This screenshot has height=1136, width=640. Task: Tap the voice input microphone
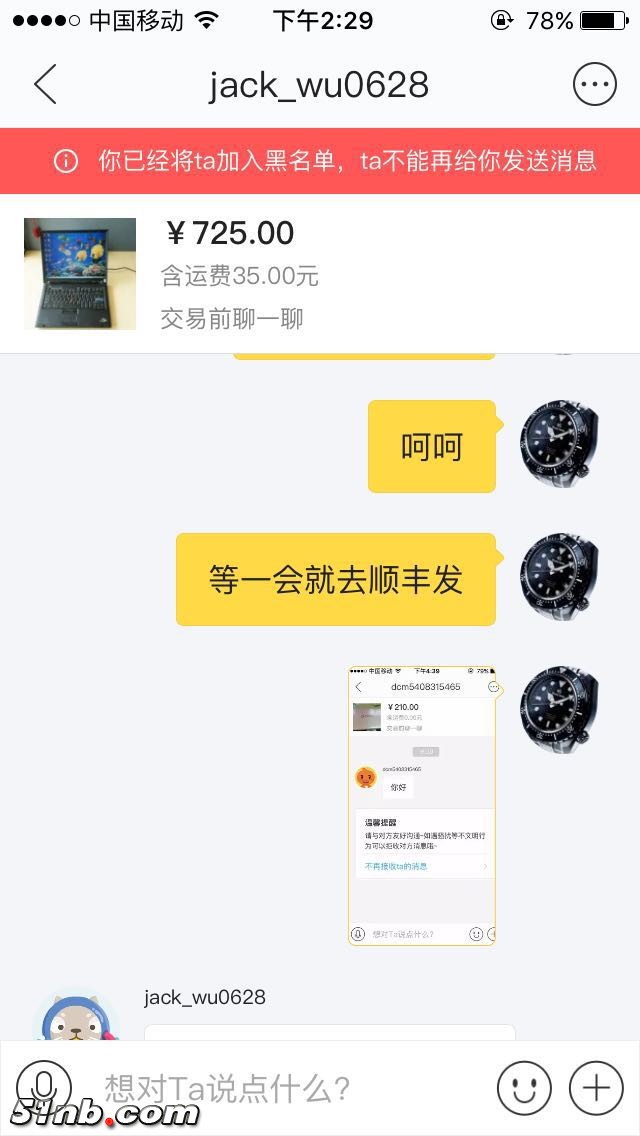click(x=44, y=1087)
